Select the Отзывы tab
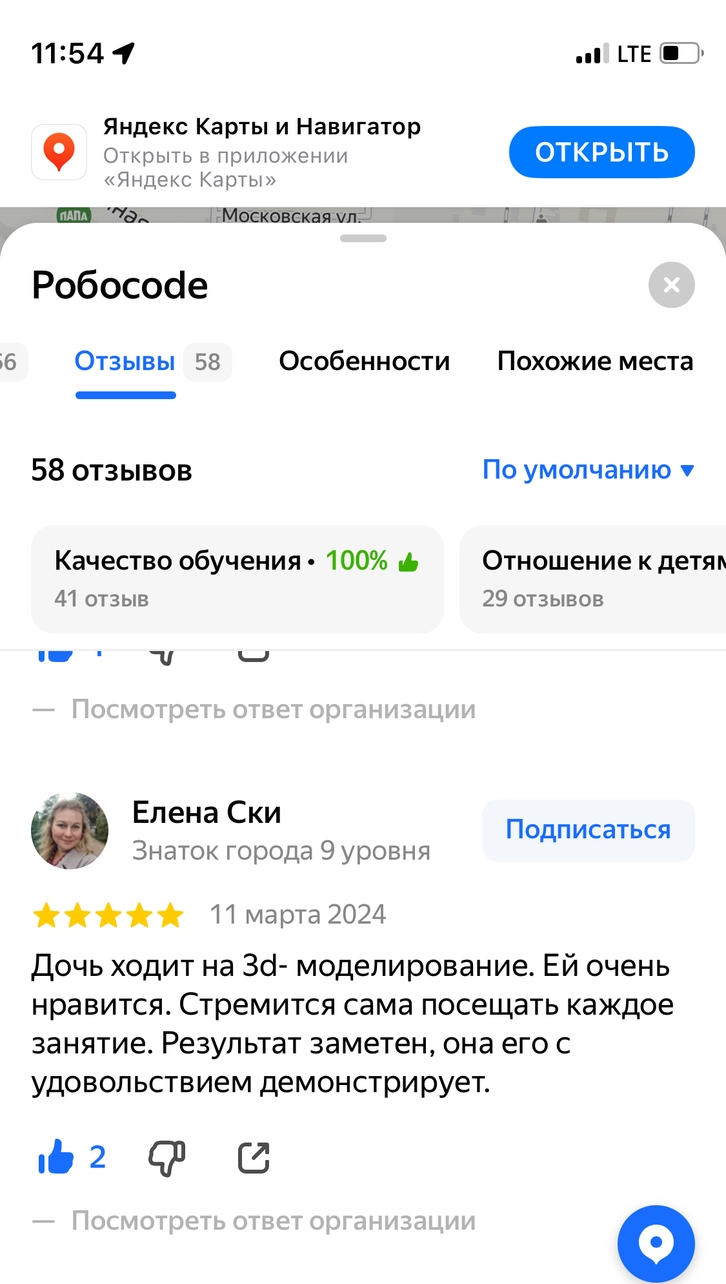This screenshot has height=1284, width=726. pyautogui.click(x=125, y=361)
